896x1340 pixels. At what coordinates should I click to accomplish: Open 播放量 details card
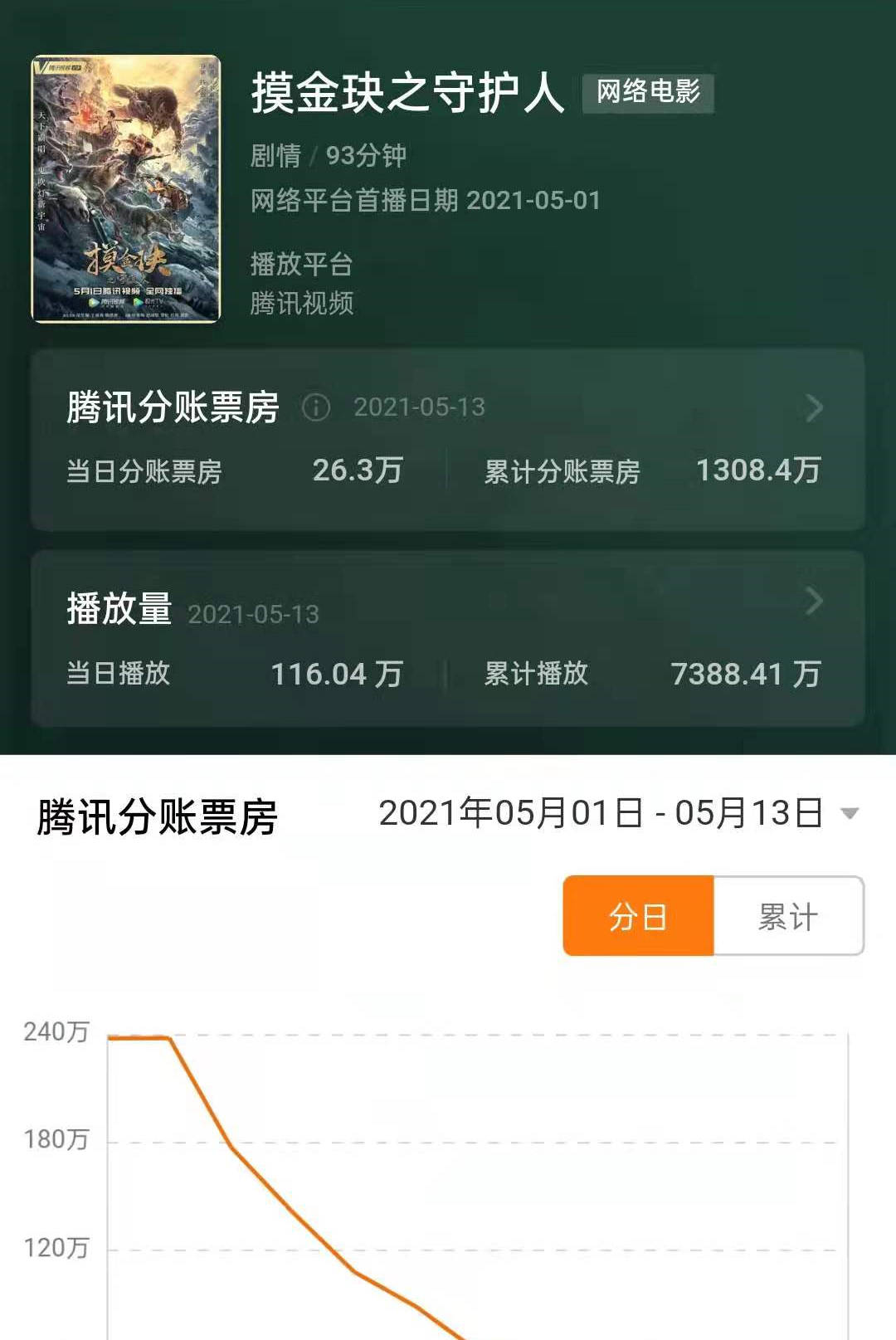tap(813, 602)
